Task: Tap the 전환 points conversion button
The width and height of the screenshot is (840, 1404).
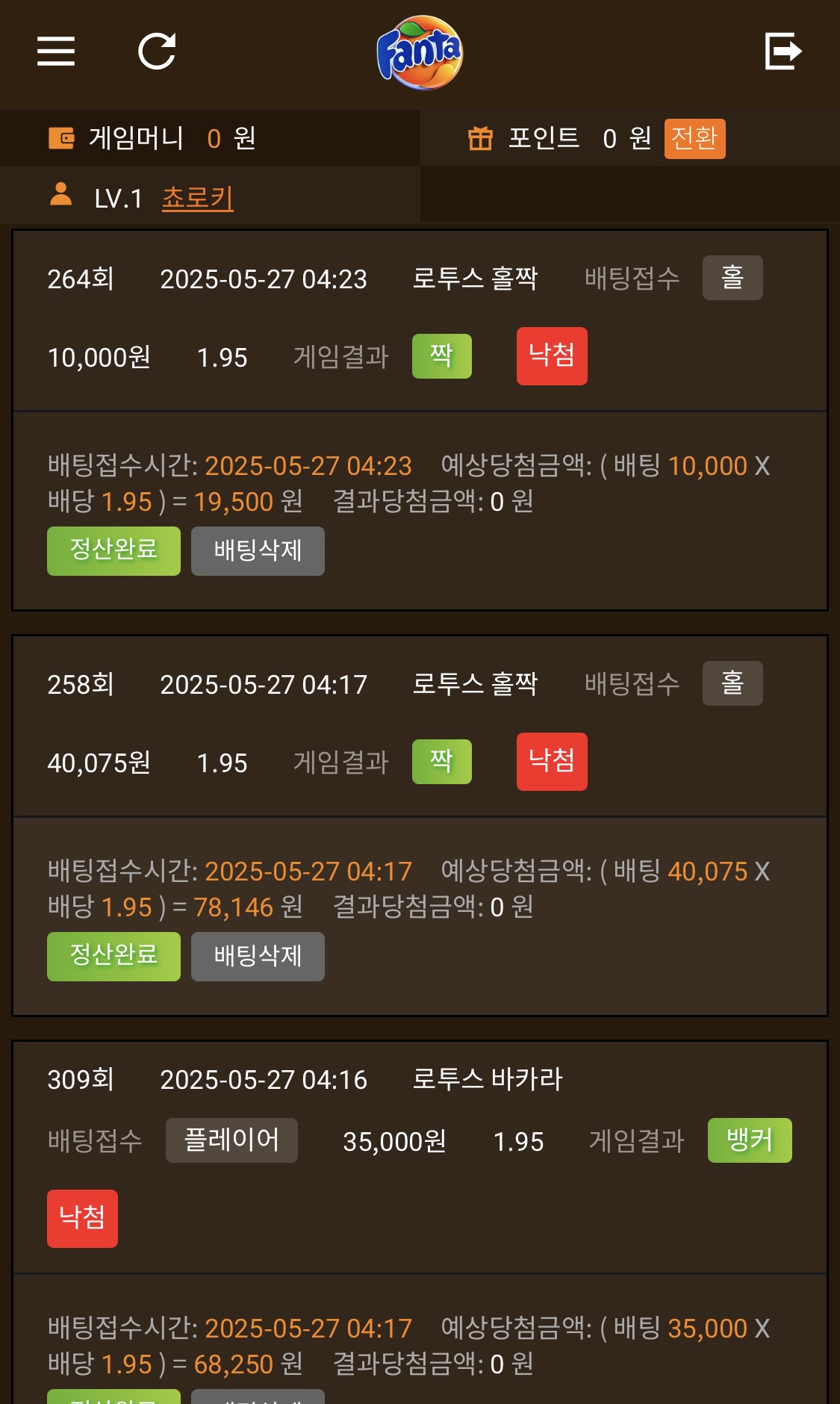Action: [694, 138]
